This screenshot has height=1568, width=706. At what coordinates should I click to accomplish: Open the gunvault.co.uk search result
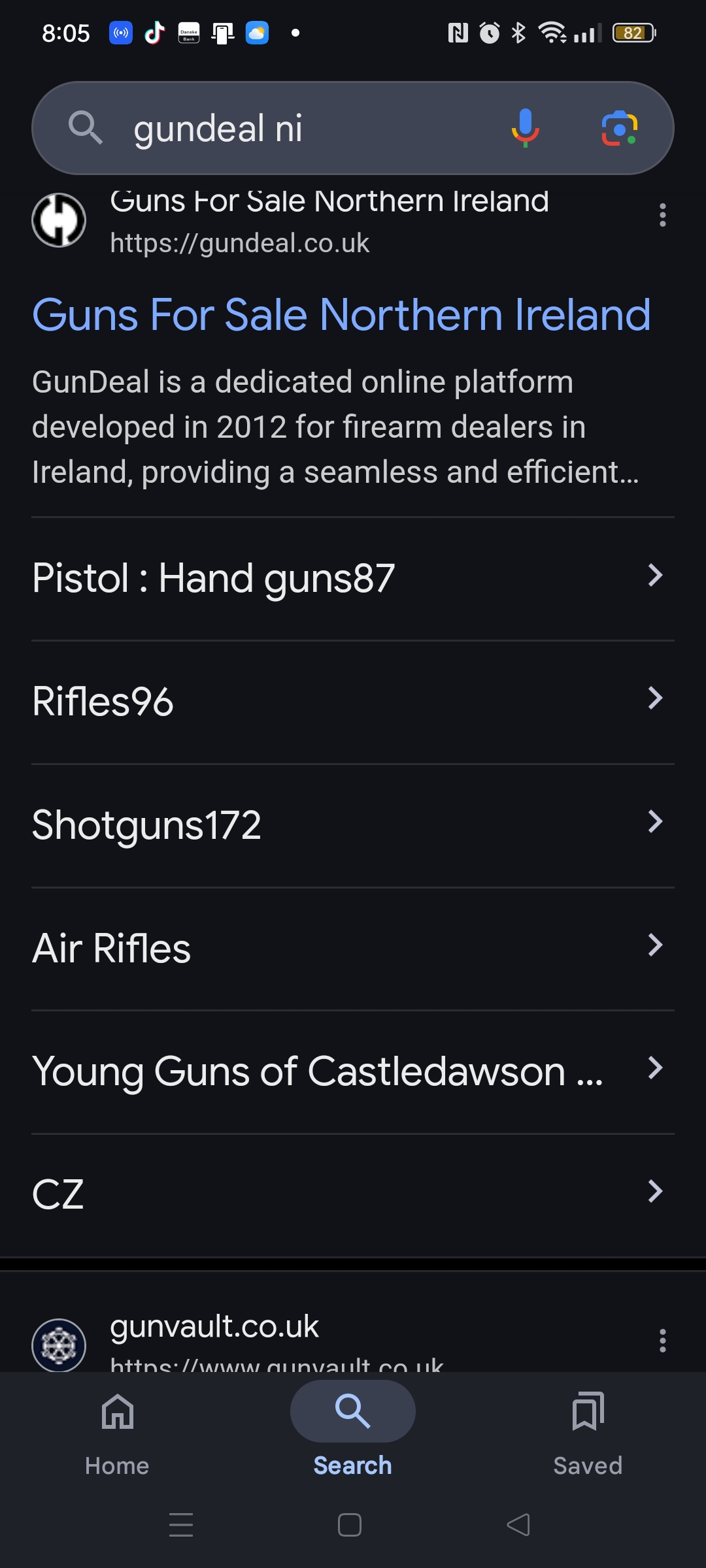(x=214, y=1327)
